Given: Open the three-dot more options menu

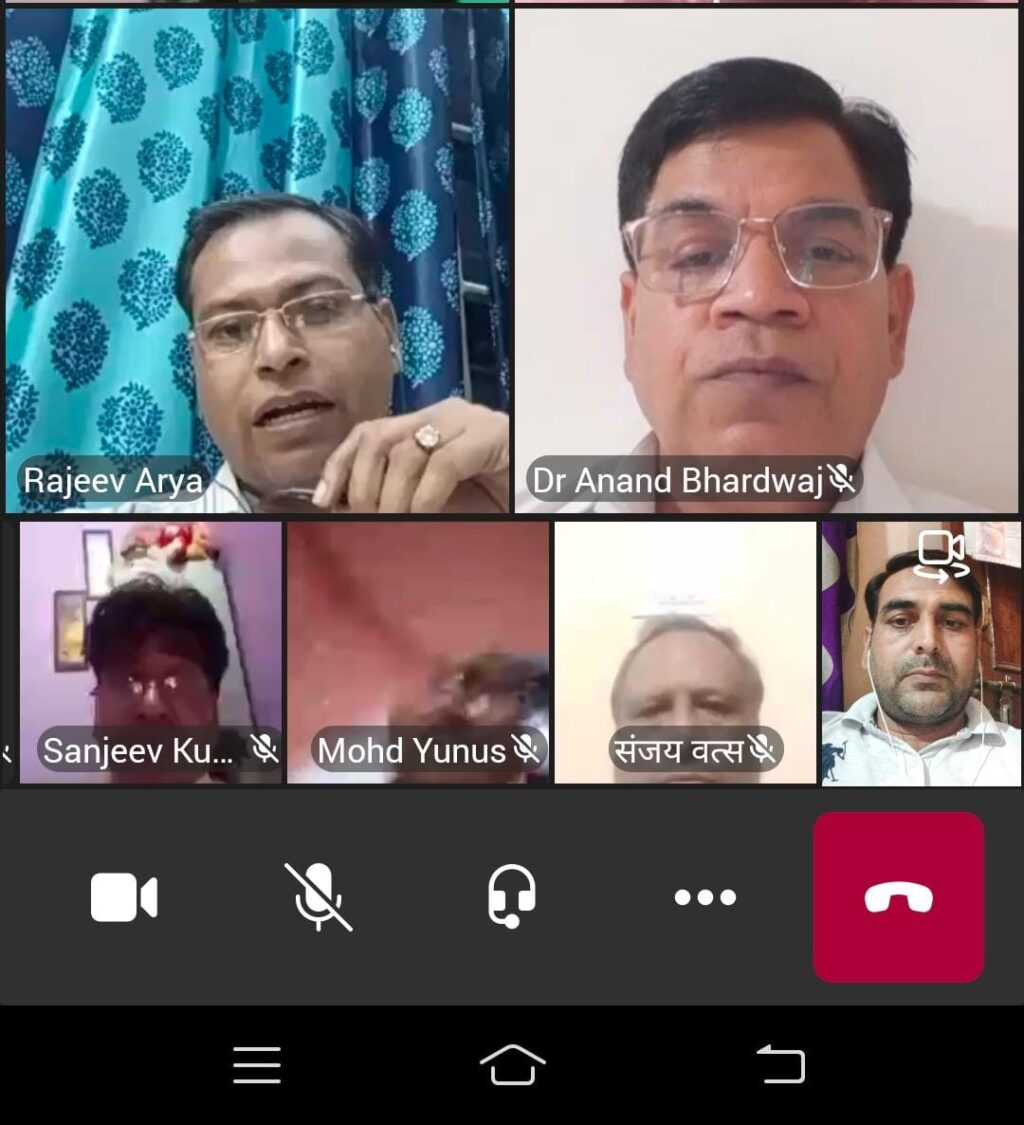Looking at the screenshot, I should pyautogui.click(x=705, y=897).
